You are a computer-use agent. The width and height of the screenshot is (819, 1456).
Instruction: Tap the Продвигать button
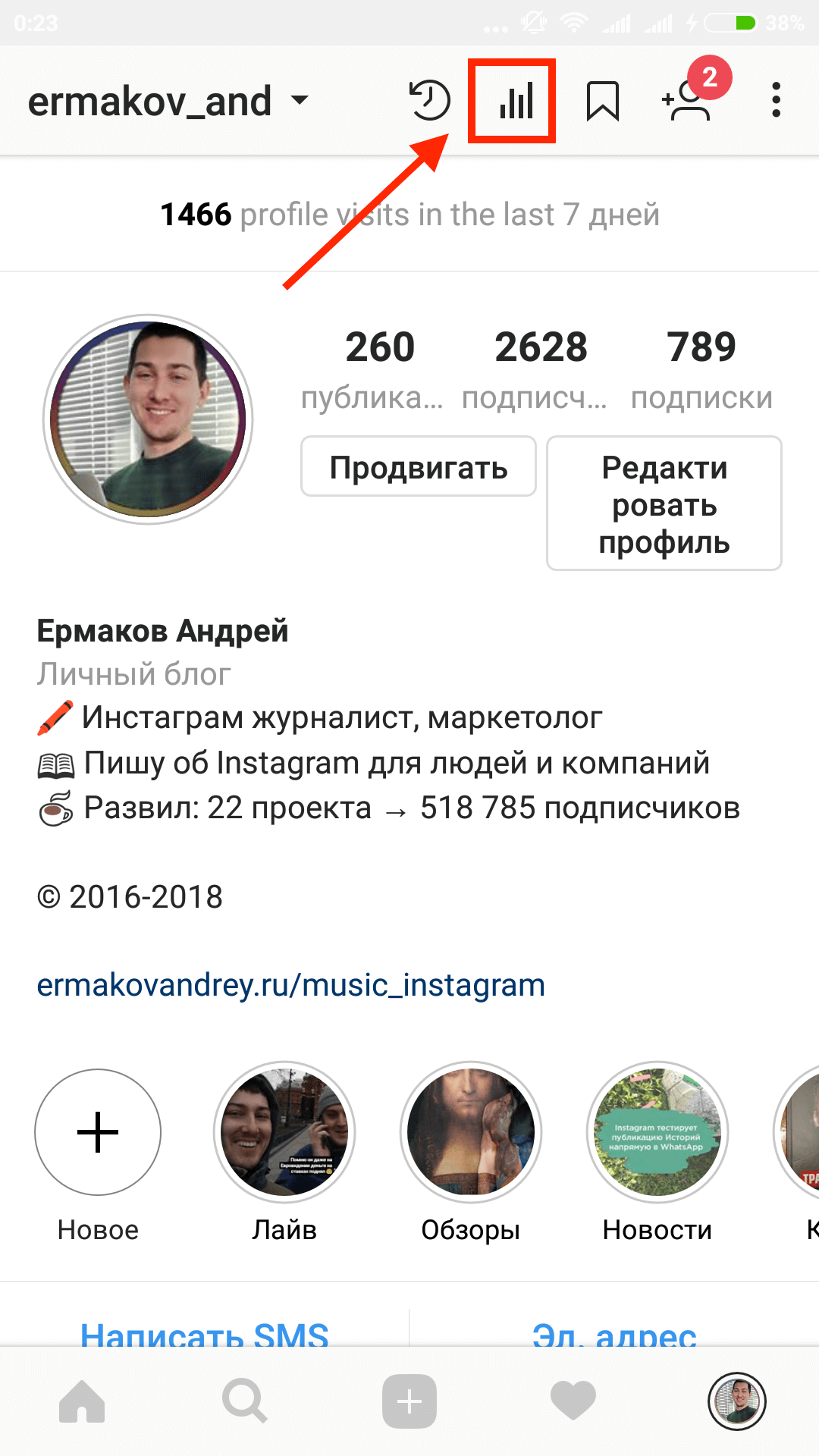[419, 466]
